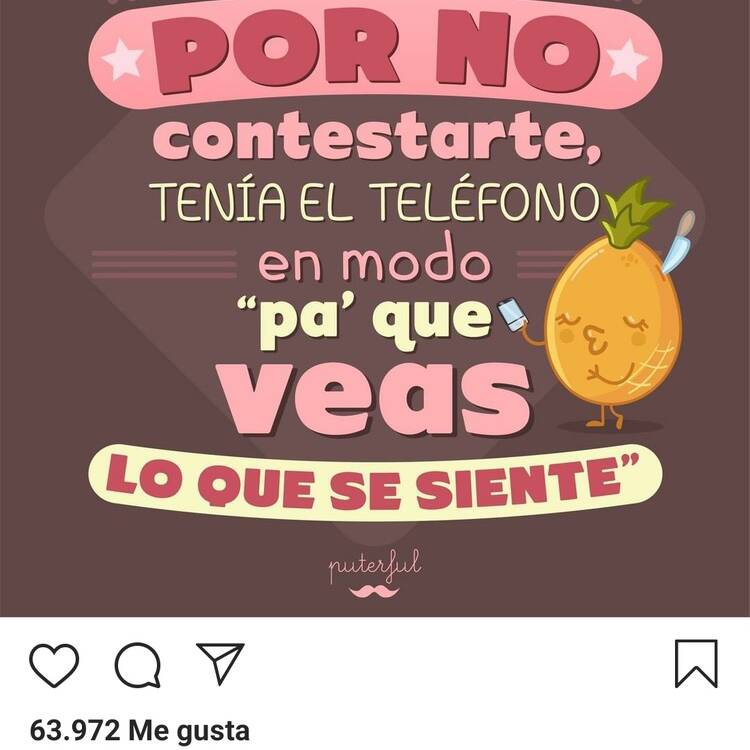Open comments with the speech bubble icon

[137, 665]
